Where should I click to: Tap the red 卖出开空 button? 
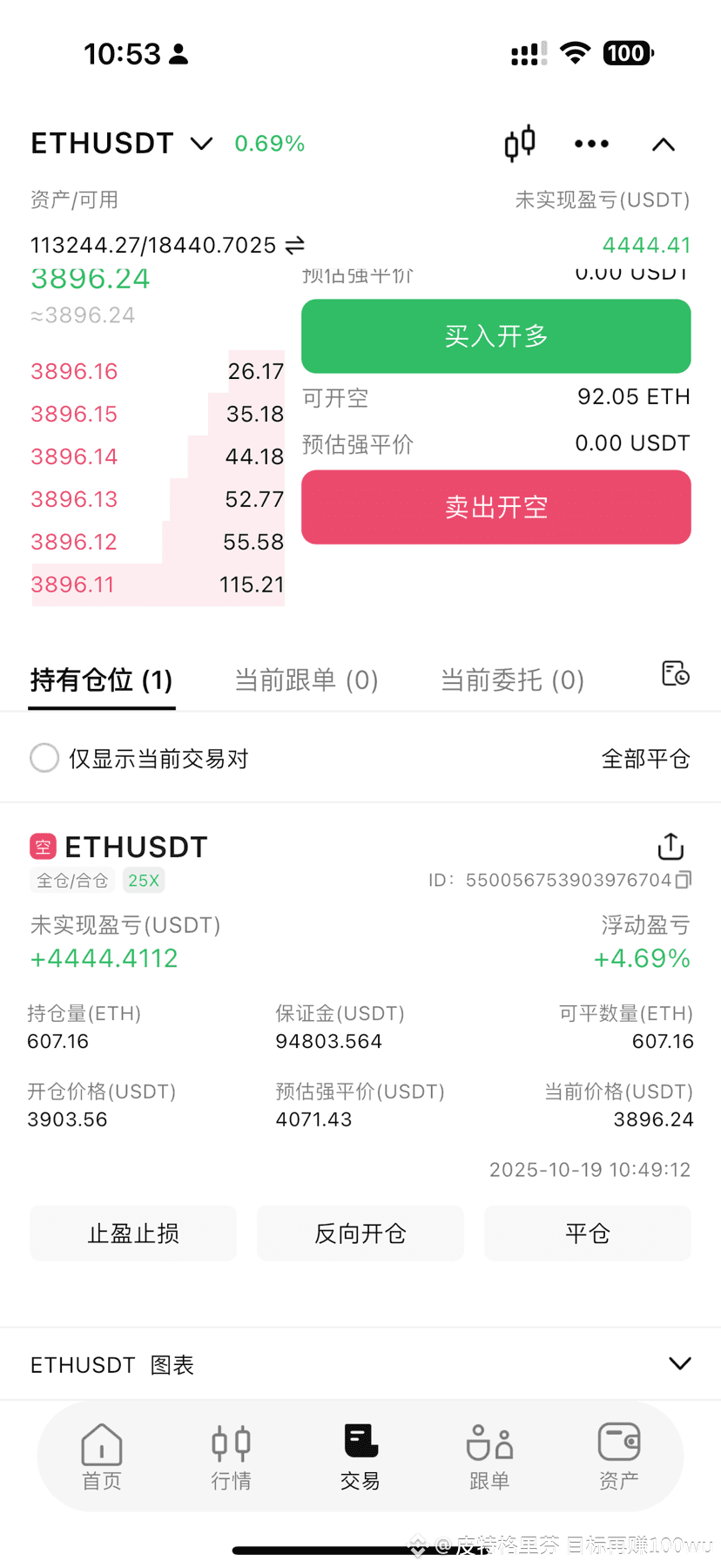pos(496,507)
